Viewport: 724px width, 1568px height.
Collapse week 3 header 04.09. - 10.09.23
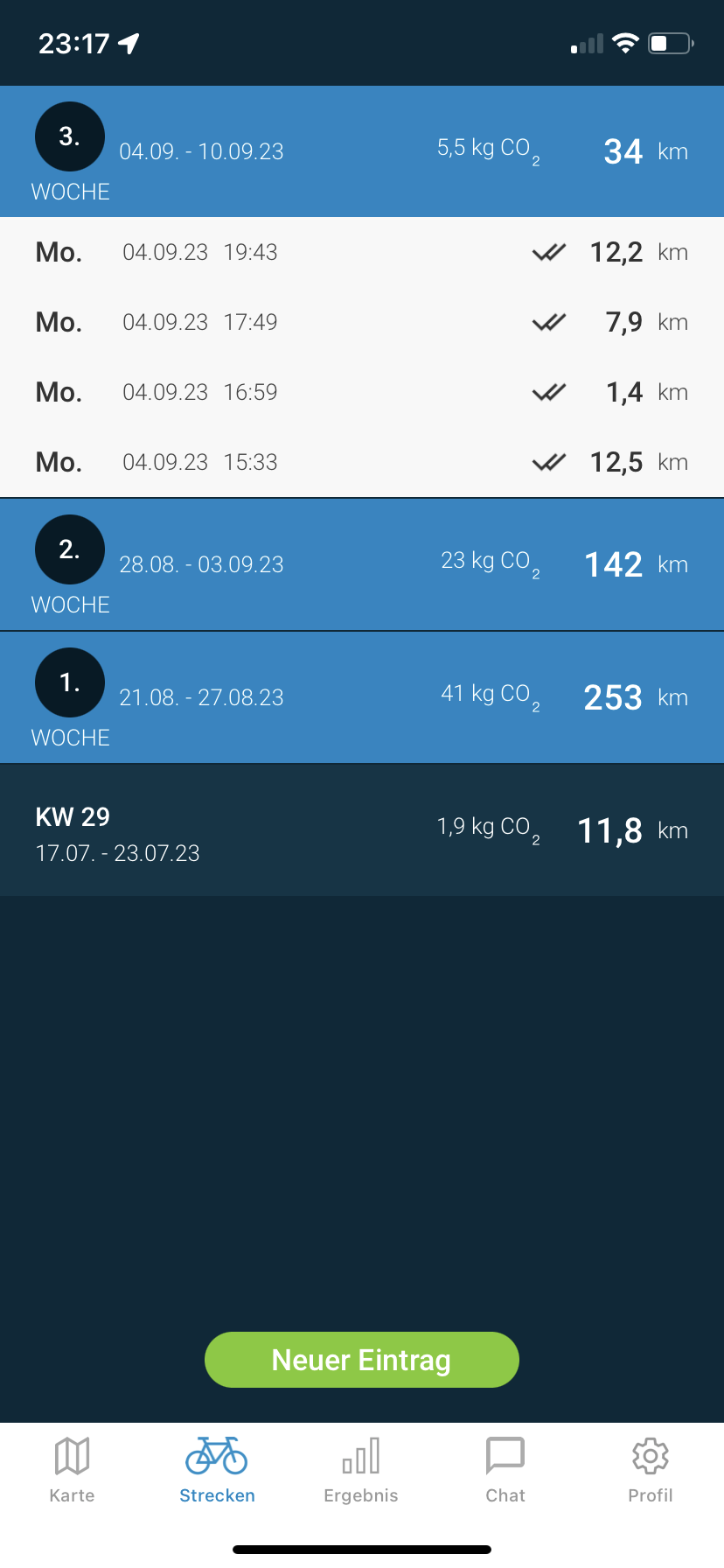[362, 151]
